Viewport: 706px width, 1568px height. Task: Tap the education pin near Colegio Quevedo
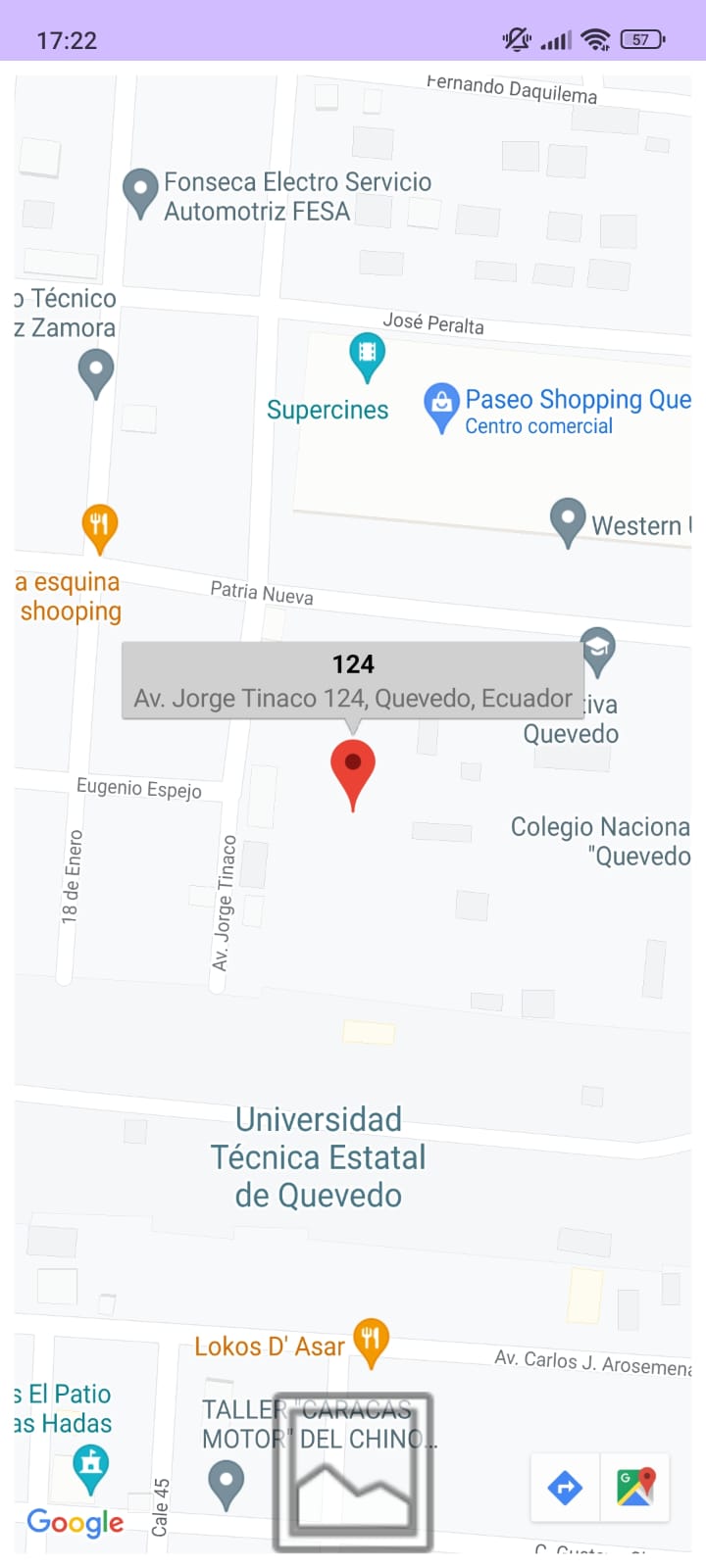pos(598,647)
